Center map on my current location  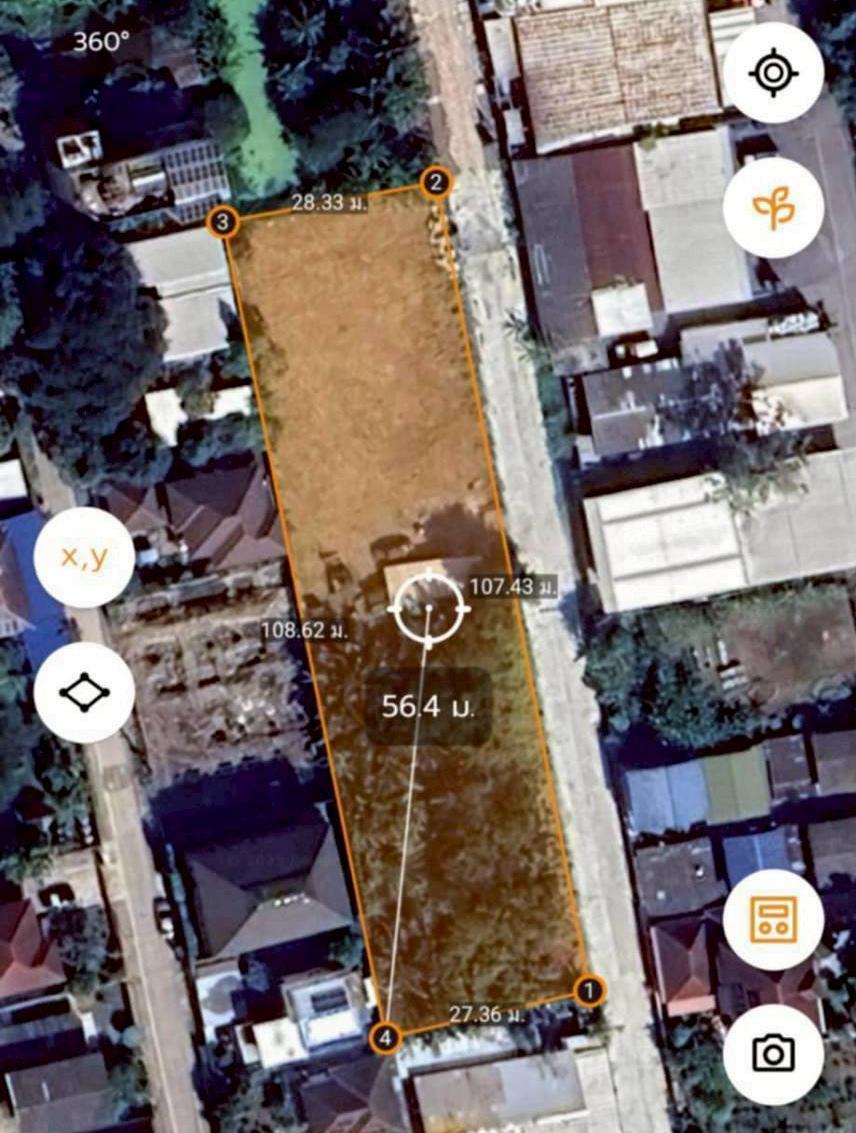pyautogui.click(x=772, y=73)
